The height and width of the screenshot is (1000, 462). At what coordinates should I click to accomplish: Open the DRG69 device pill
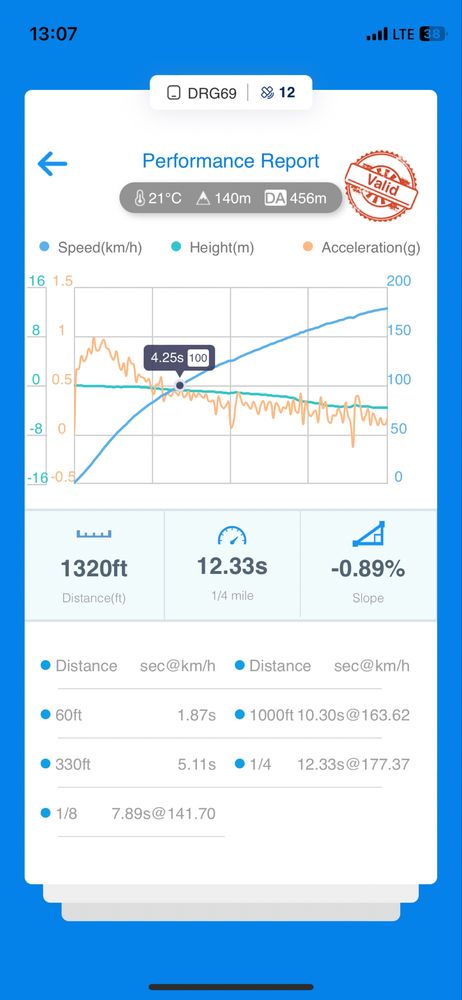231,92
